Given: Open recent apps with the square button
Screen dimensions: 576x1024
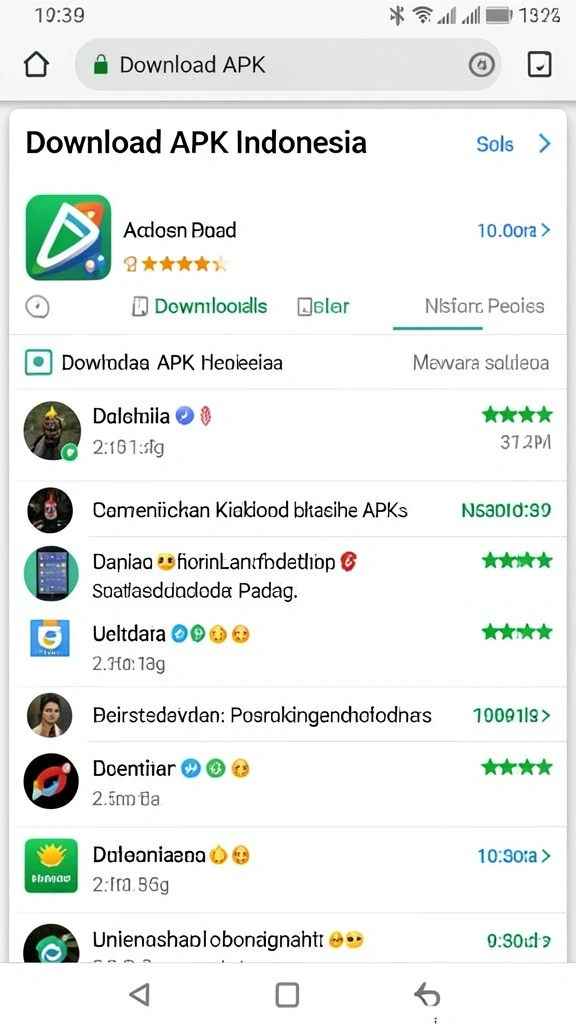Looking at the screenshot, I should coord(287,995).
